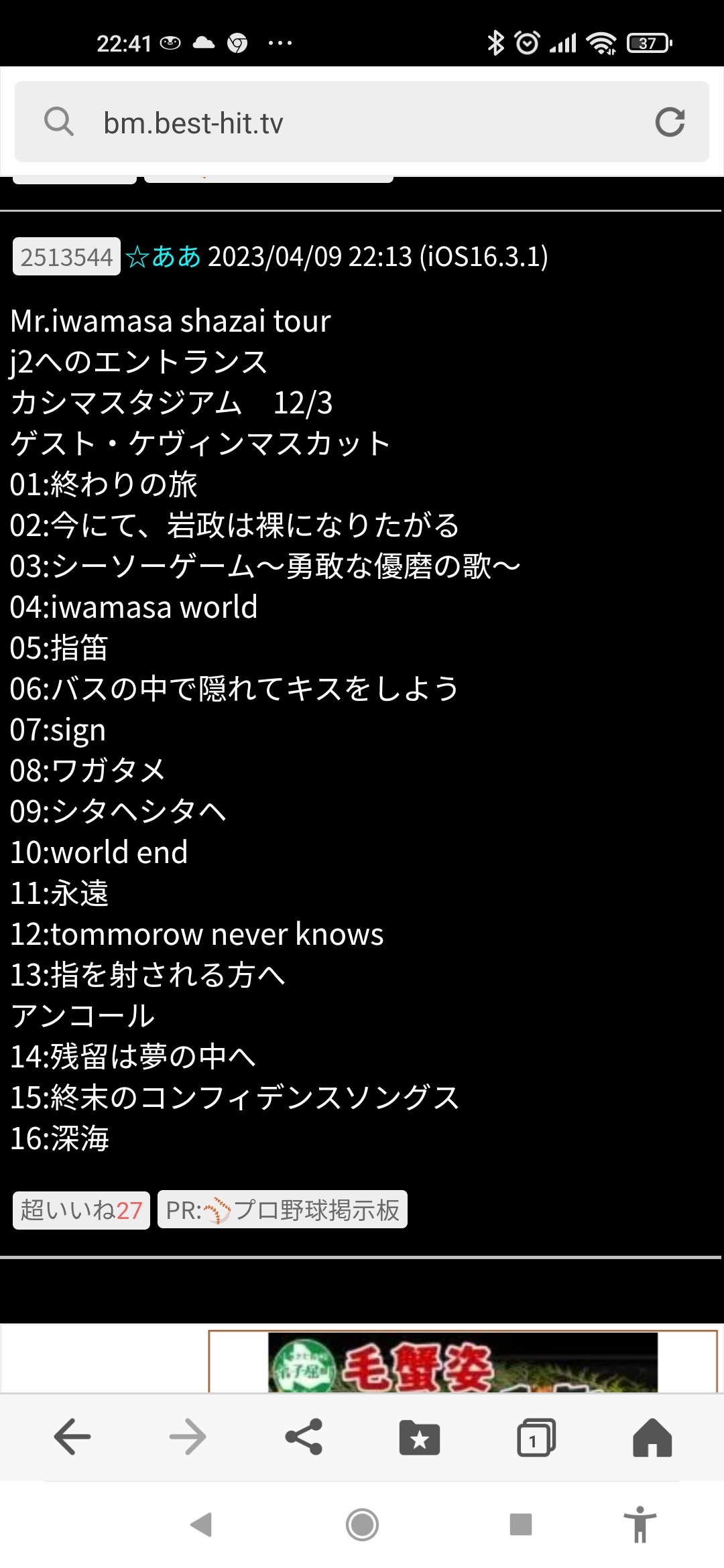Open the accessibility shortcut button

[x=640, y=1524]
